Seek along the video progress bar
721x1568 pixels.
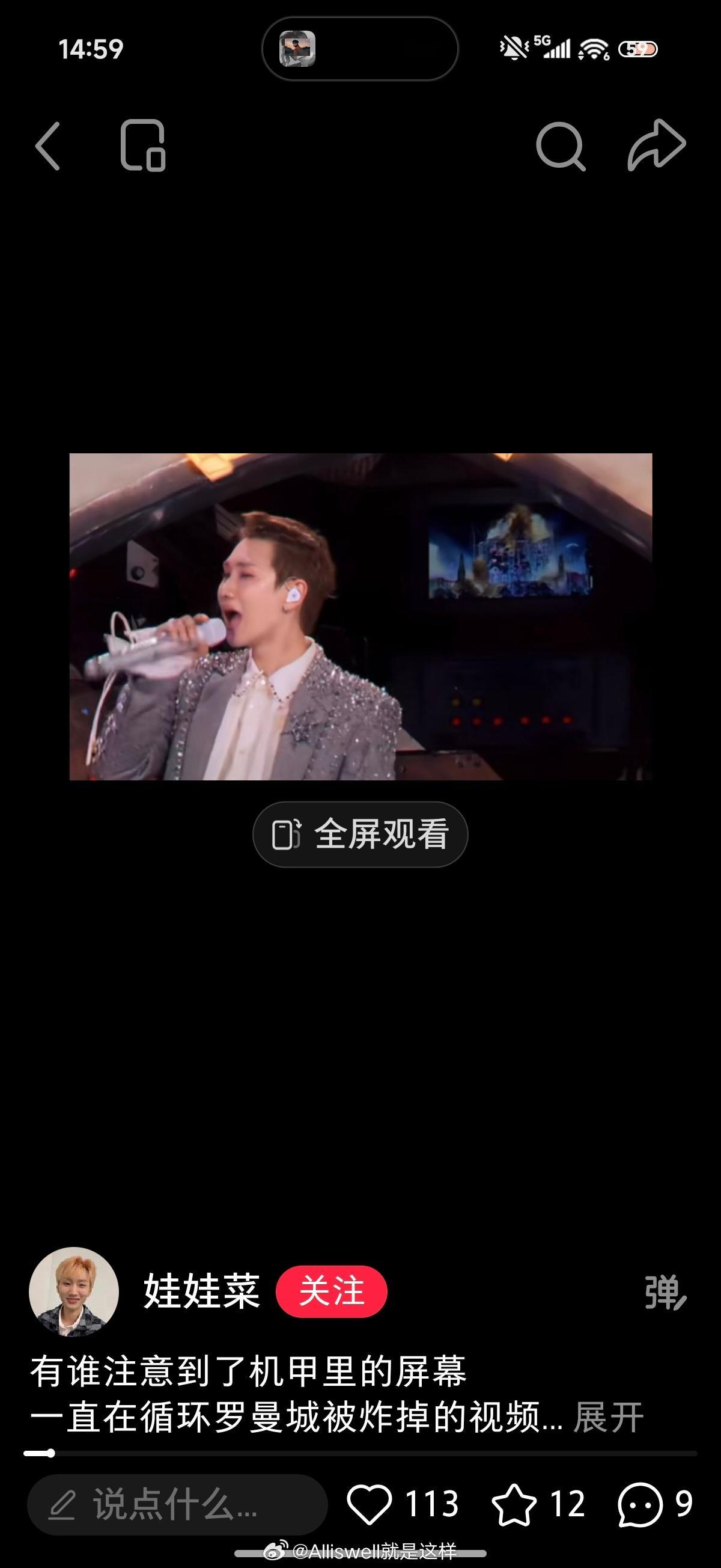click(x=360, y=1454)
